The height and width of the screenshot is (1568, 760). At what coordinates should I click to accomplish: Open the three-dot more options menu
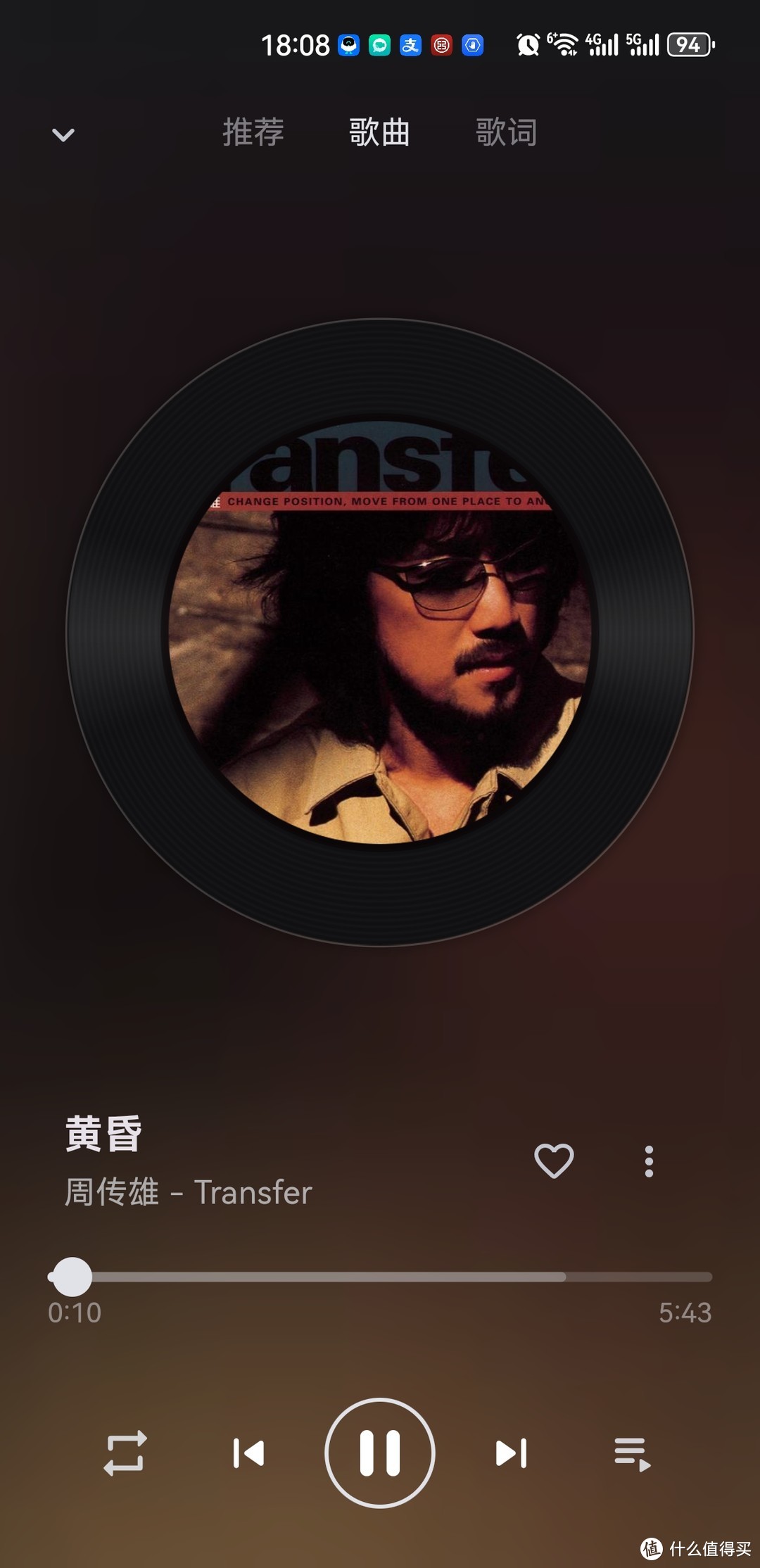click(x=649, y=1161)
